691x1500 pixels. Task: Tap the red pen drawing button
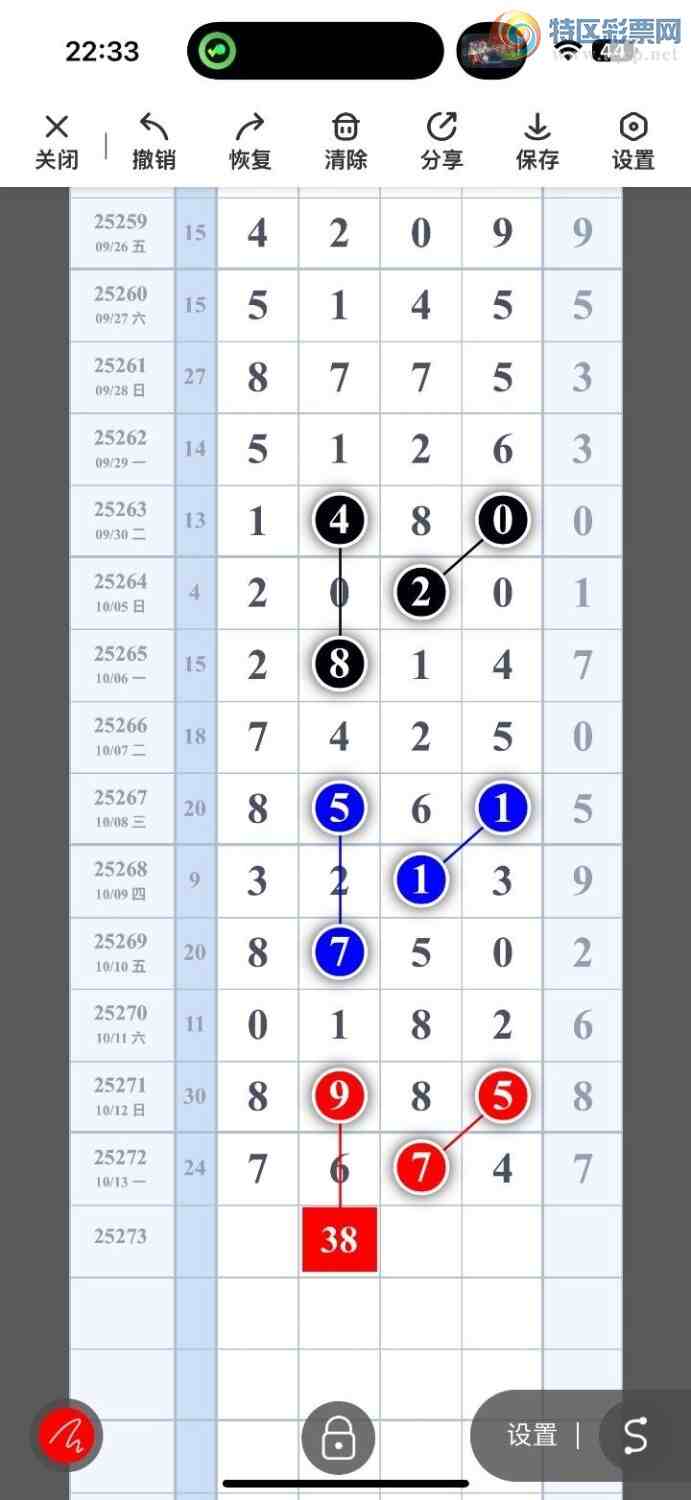point(66,1437)
